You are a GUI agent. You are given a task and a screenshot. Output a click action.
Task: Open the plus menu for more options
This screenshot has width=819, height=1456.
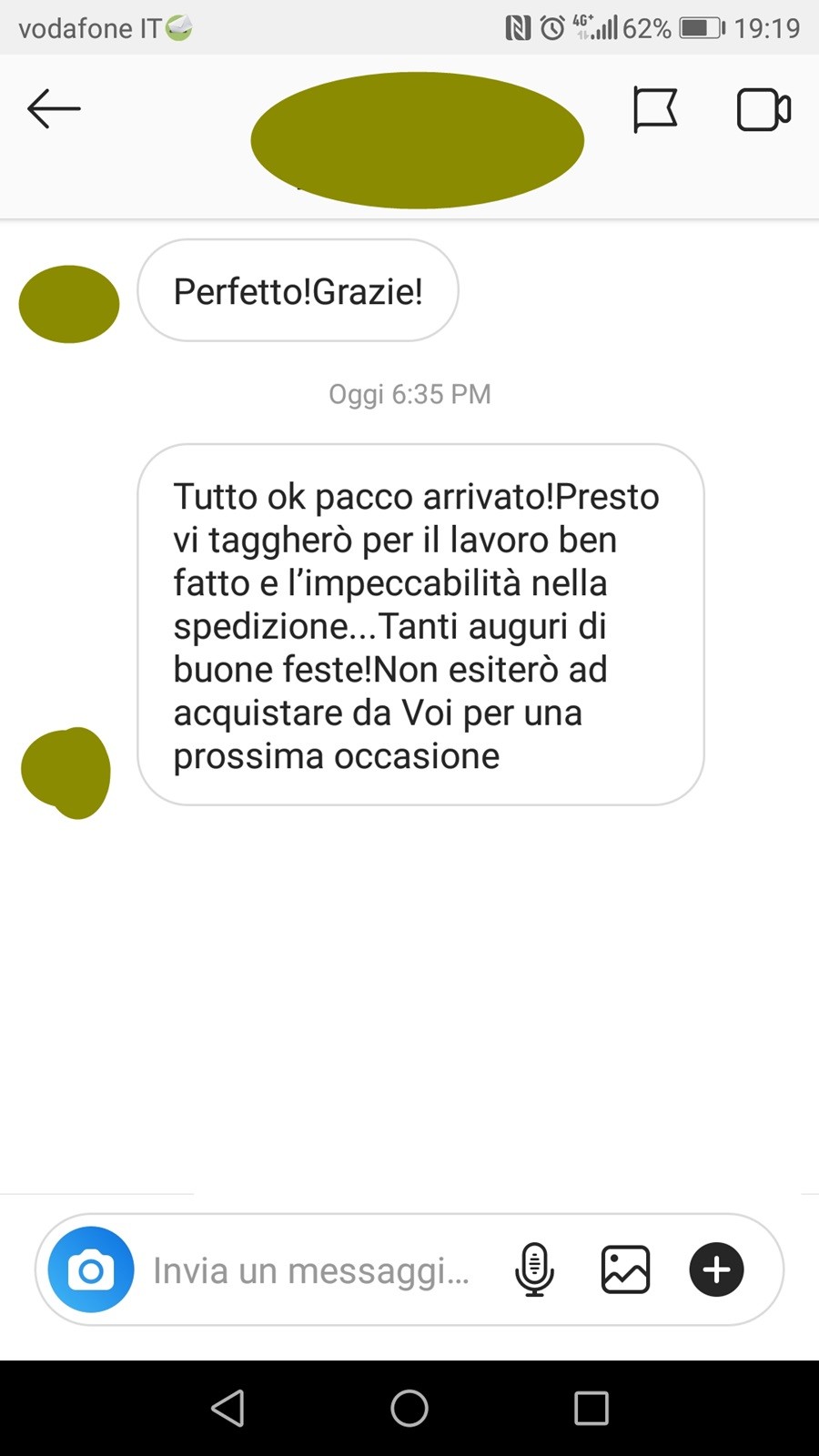point(716,1269)
